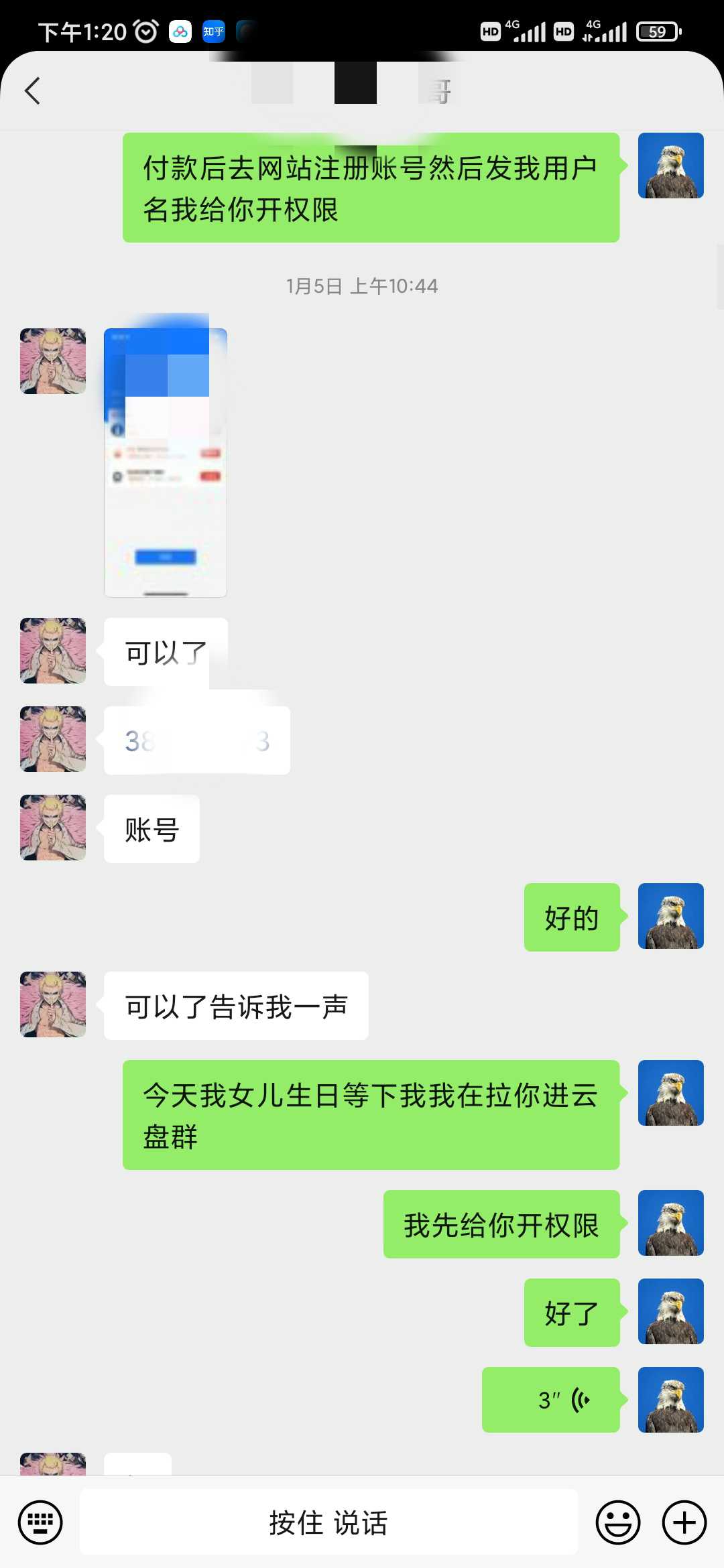
Task: Play the 3-second voice message
Action: [550, 1400]
